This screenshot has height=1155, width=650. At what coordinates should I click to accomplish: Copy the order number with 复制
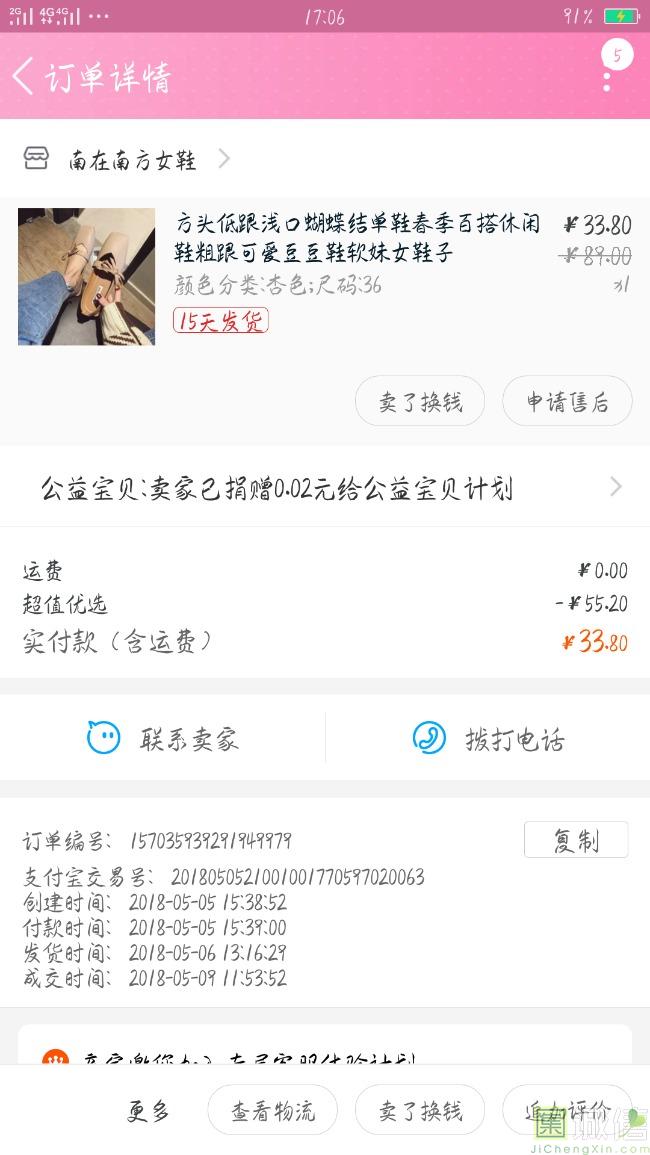(576, 840)
